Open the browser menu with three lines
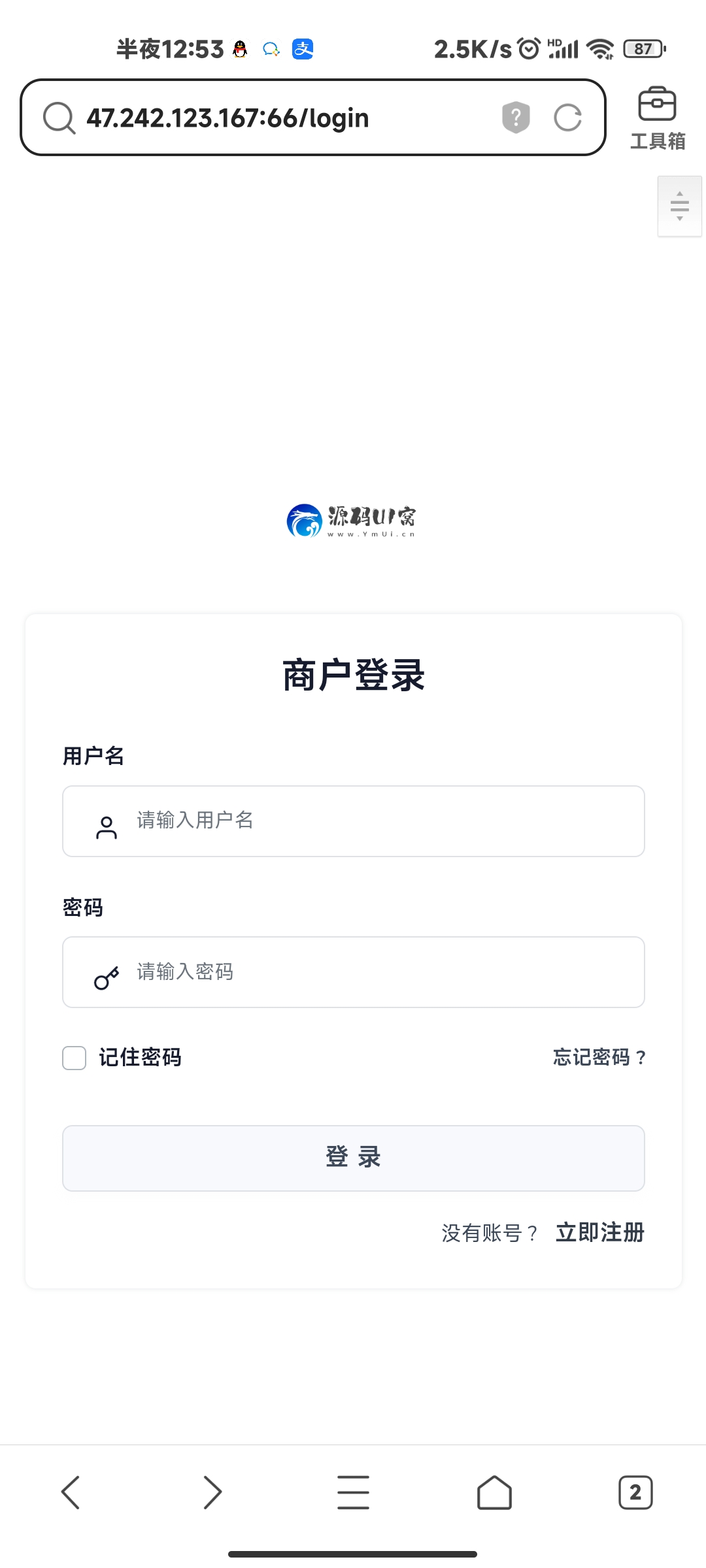Screen dimensions: 706x1568 (x=354, y=1492)
